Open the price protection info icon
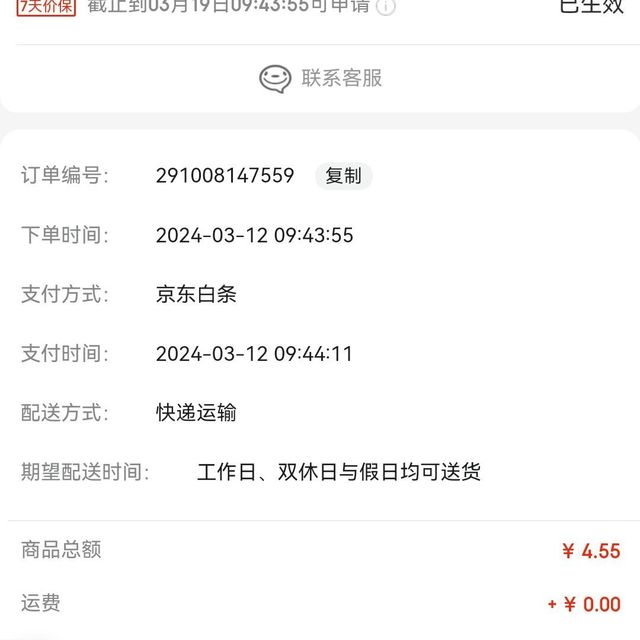Screen dimensions: 640x640 point(386,6)
